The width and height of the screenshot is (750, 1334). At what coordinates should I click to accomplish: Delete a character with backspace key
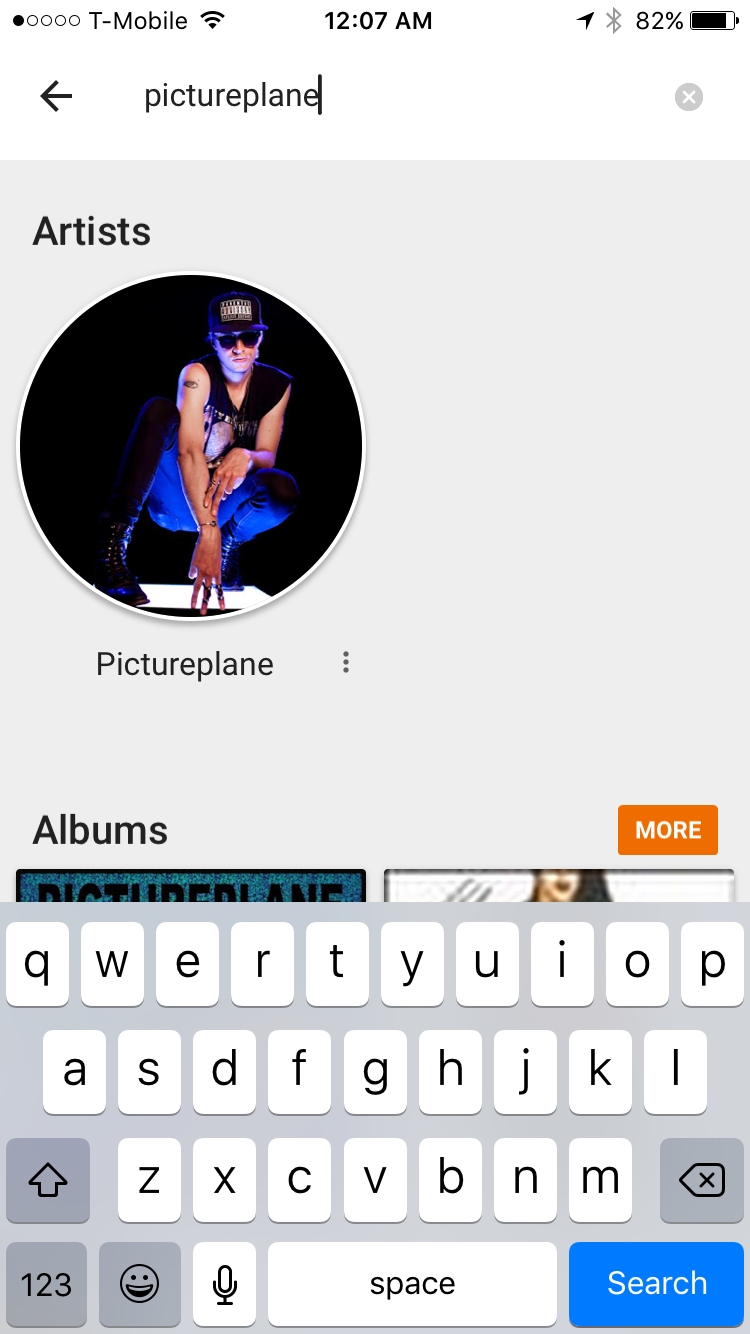[x=701, y=1181]
